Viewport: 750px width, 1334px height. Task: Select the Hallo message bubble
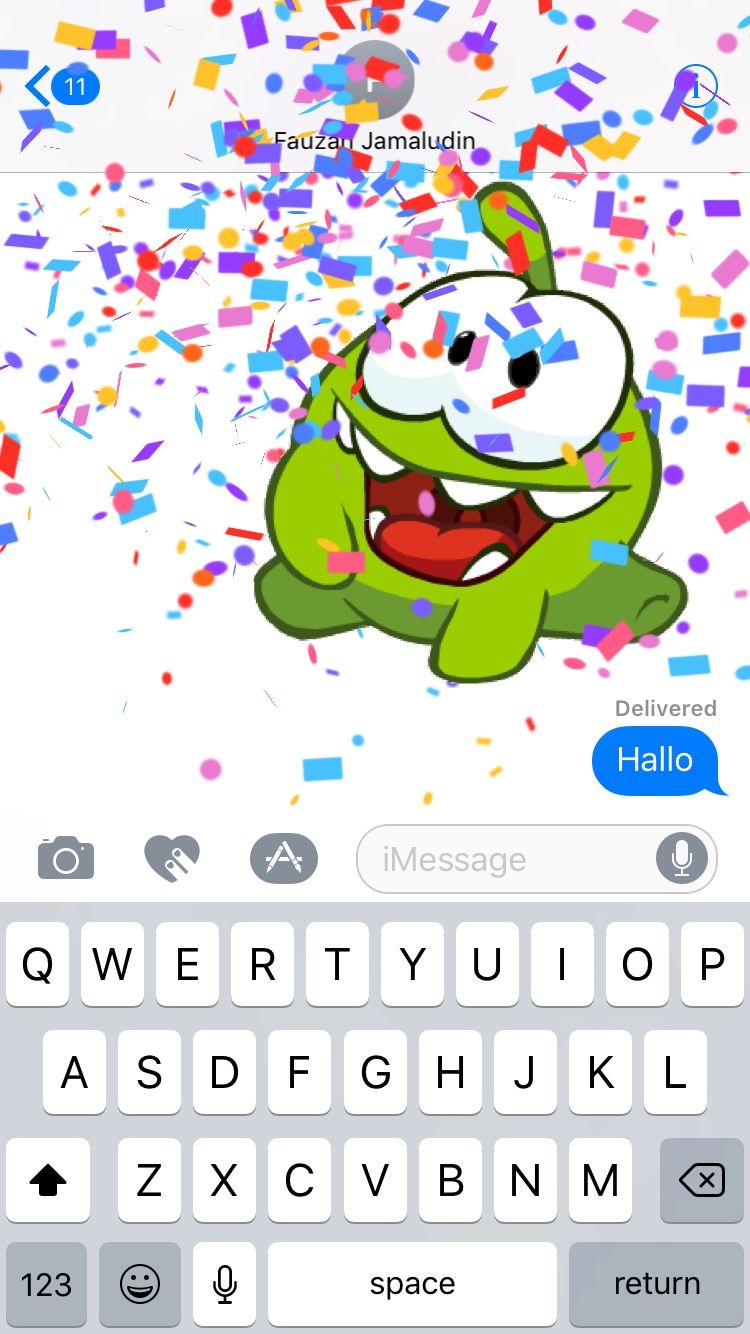click(655, 760)
